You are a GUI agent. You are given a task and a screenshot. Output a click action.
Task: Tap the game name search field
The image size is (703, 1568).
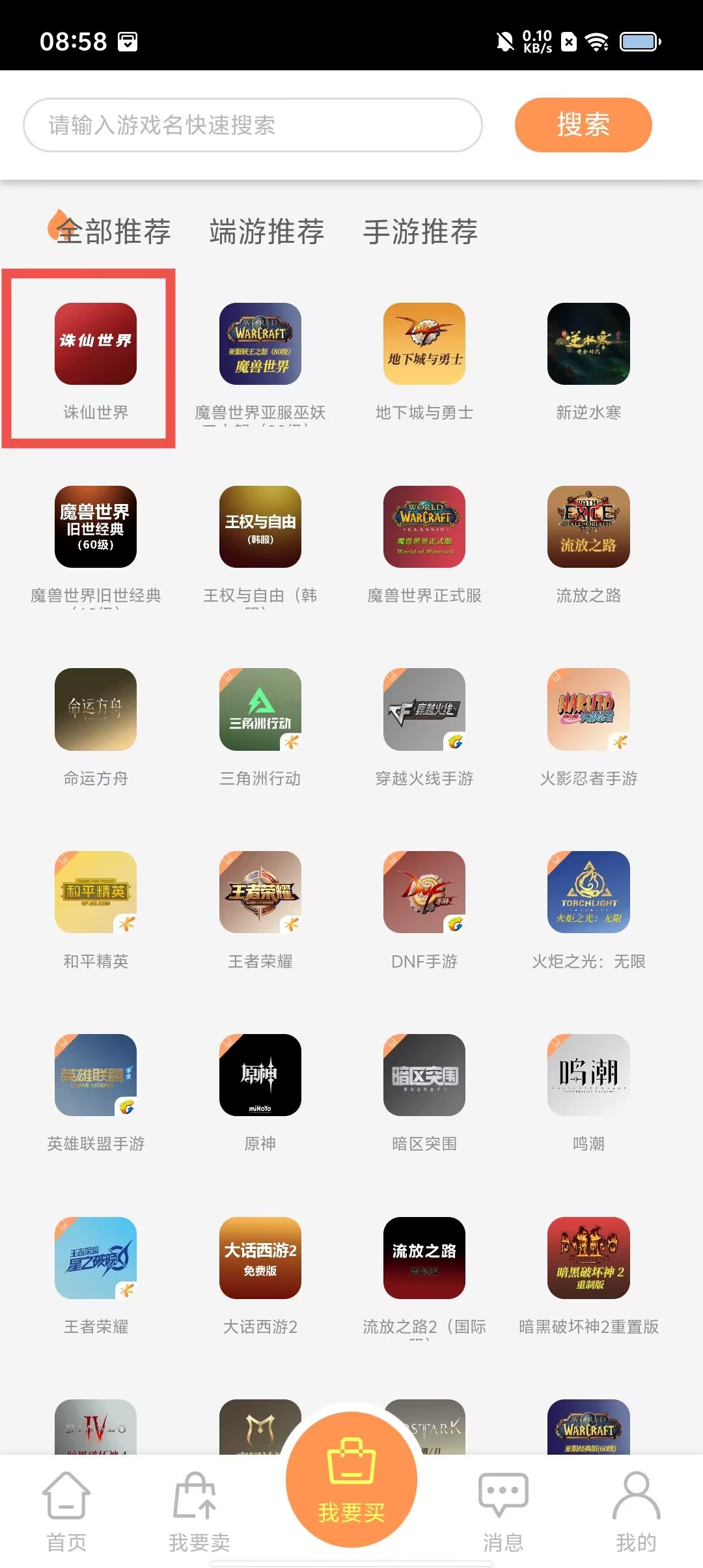click(253, 125)
